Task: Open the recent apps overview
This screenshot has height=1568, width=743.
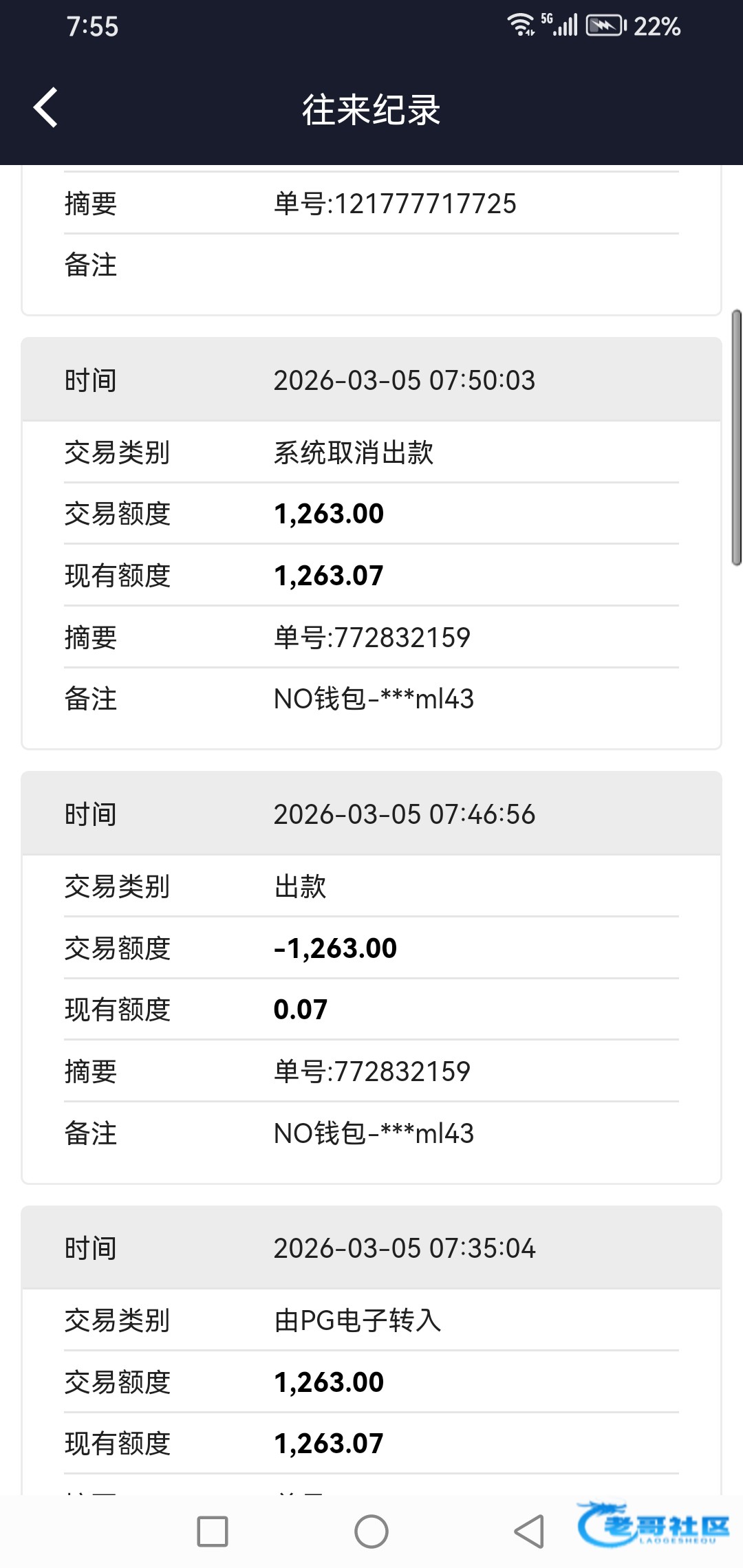Action: [x=213, y=1532]
